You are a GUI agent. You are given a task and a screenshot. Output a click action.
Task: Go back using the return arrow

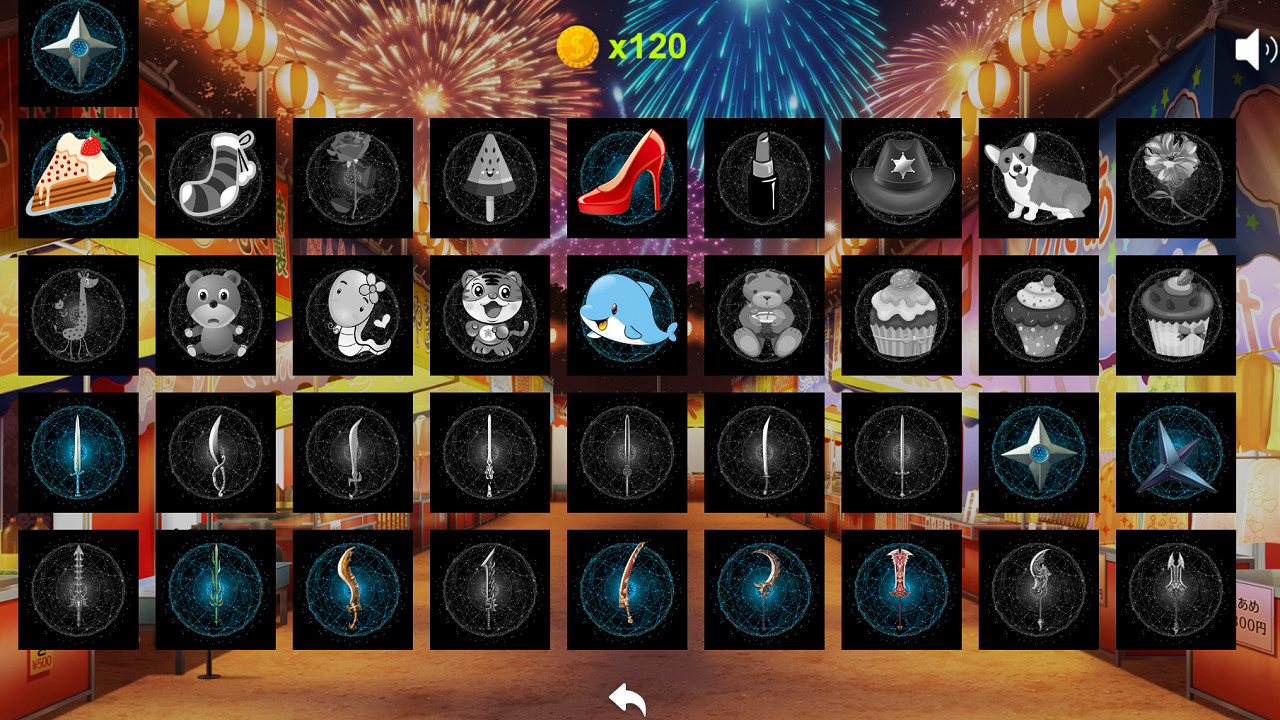[627, 699]
